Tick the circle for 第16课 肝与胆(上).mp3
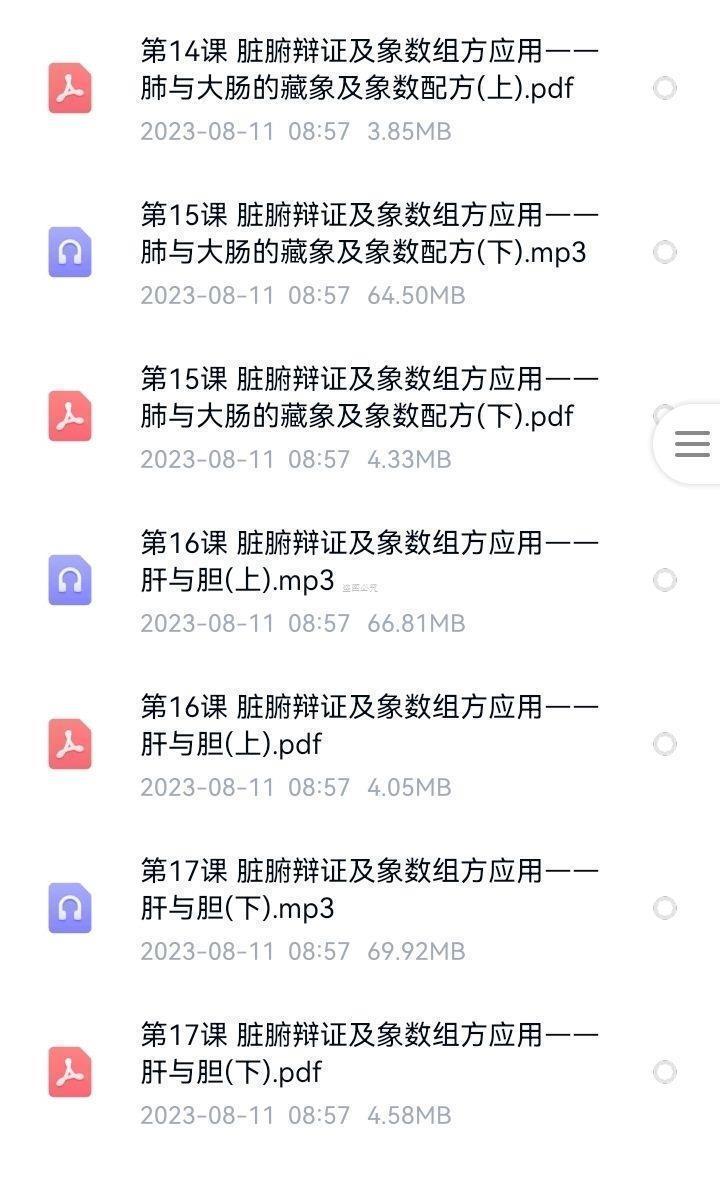Image resolution: width=720 pixels, height=1178 pixels. click(x=664, y=580)
